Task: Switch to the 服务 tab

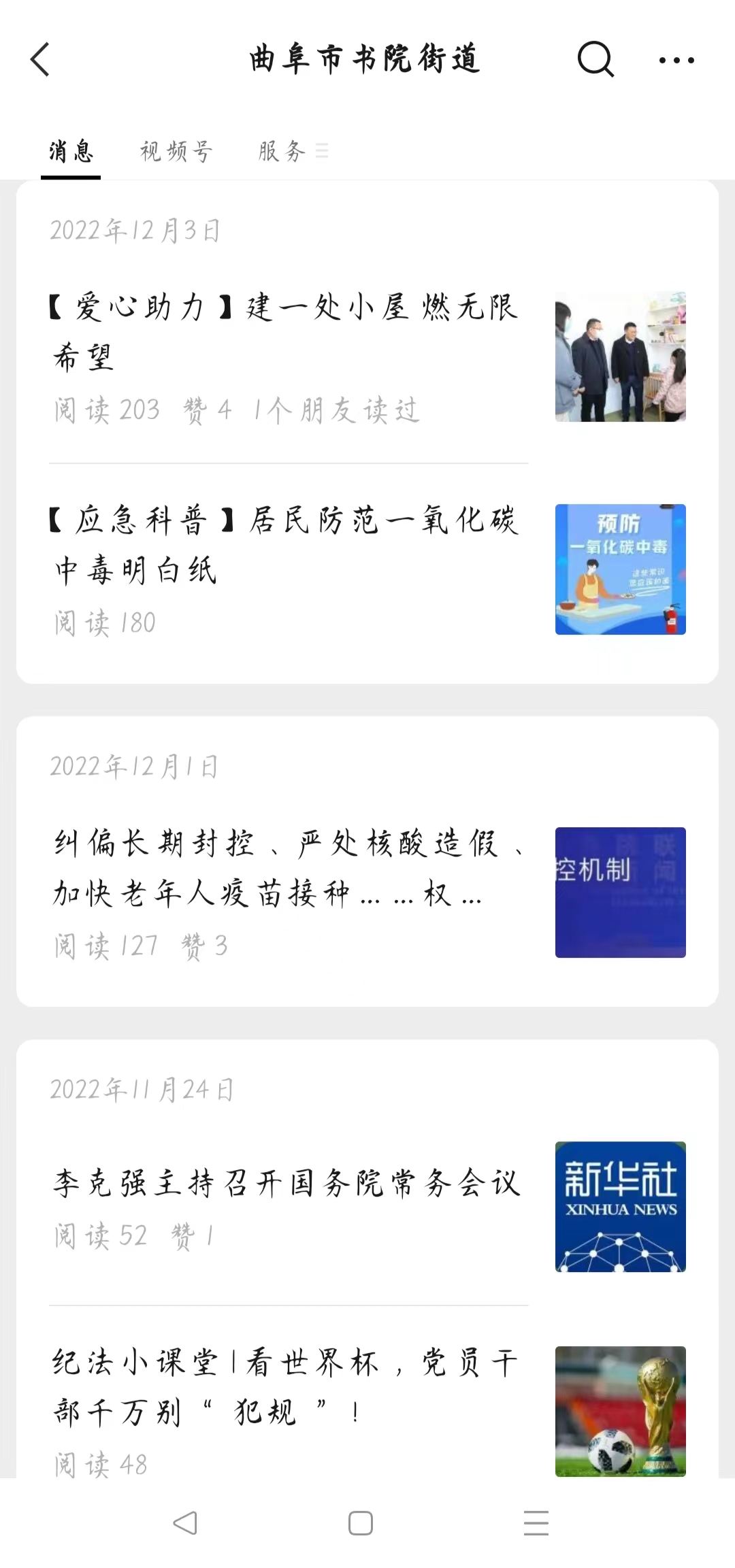Action: click(293, 151)
